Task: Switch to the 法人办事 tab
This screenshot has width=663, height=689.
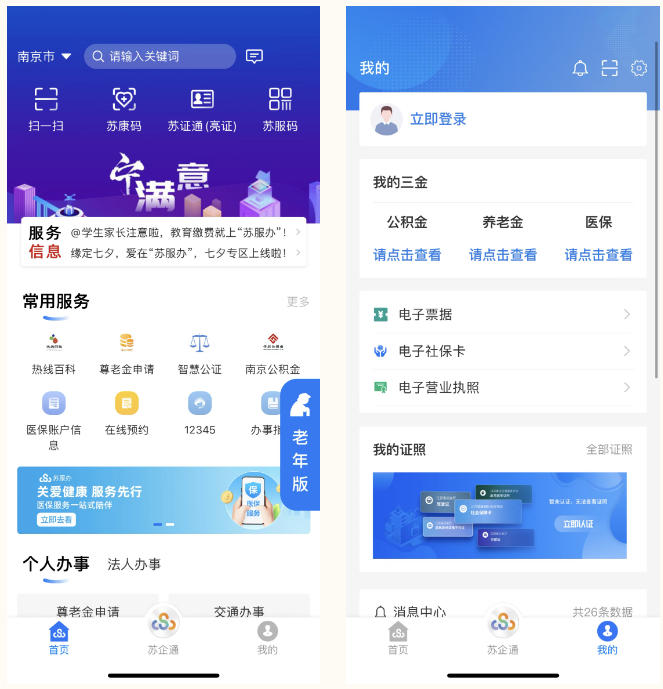Action: (134, 564)
